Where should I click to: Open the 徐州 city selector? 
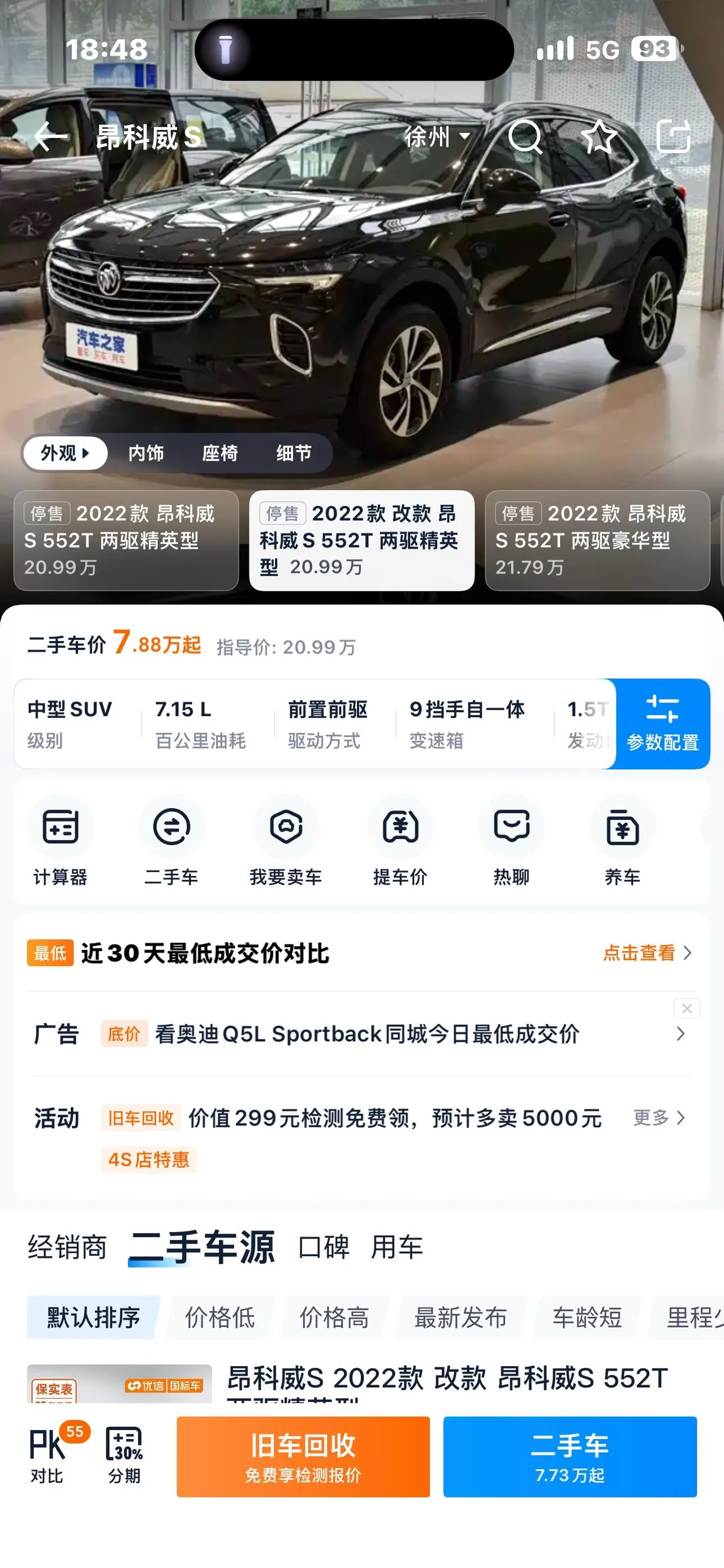coord(437,136)
